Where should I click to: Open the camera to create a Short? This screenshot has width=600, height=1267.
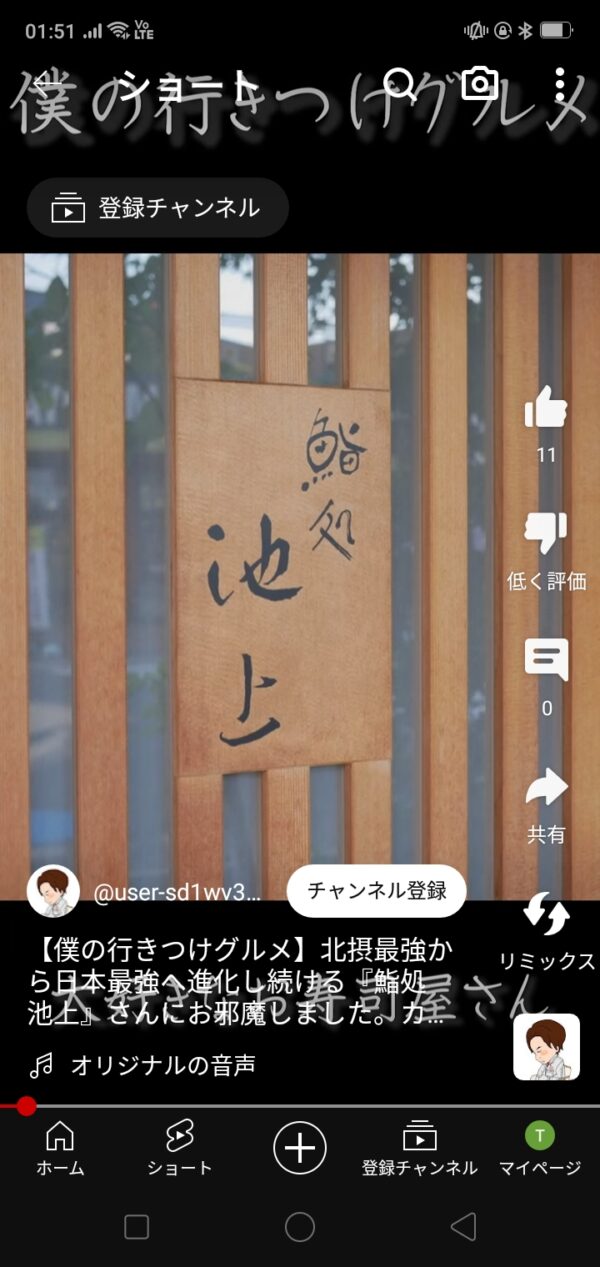[480, 83]
